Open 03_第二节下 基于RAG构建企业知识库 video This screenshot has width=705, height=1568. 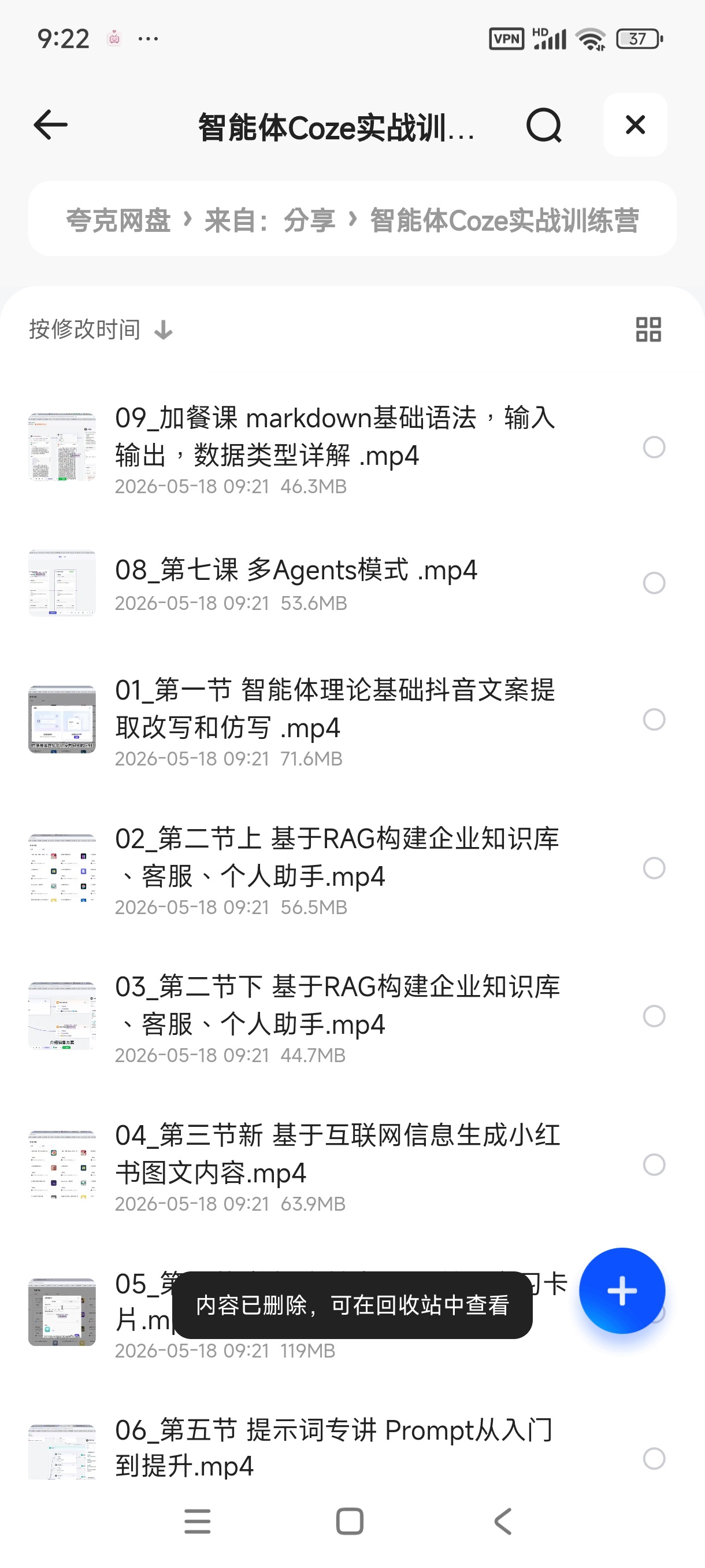point(335,1016)
